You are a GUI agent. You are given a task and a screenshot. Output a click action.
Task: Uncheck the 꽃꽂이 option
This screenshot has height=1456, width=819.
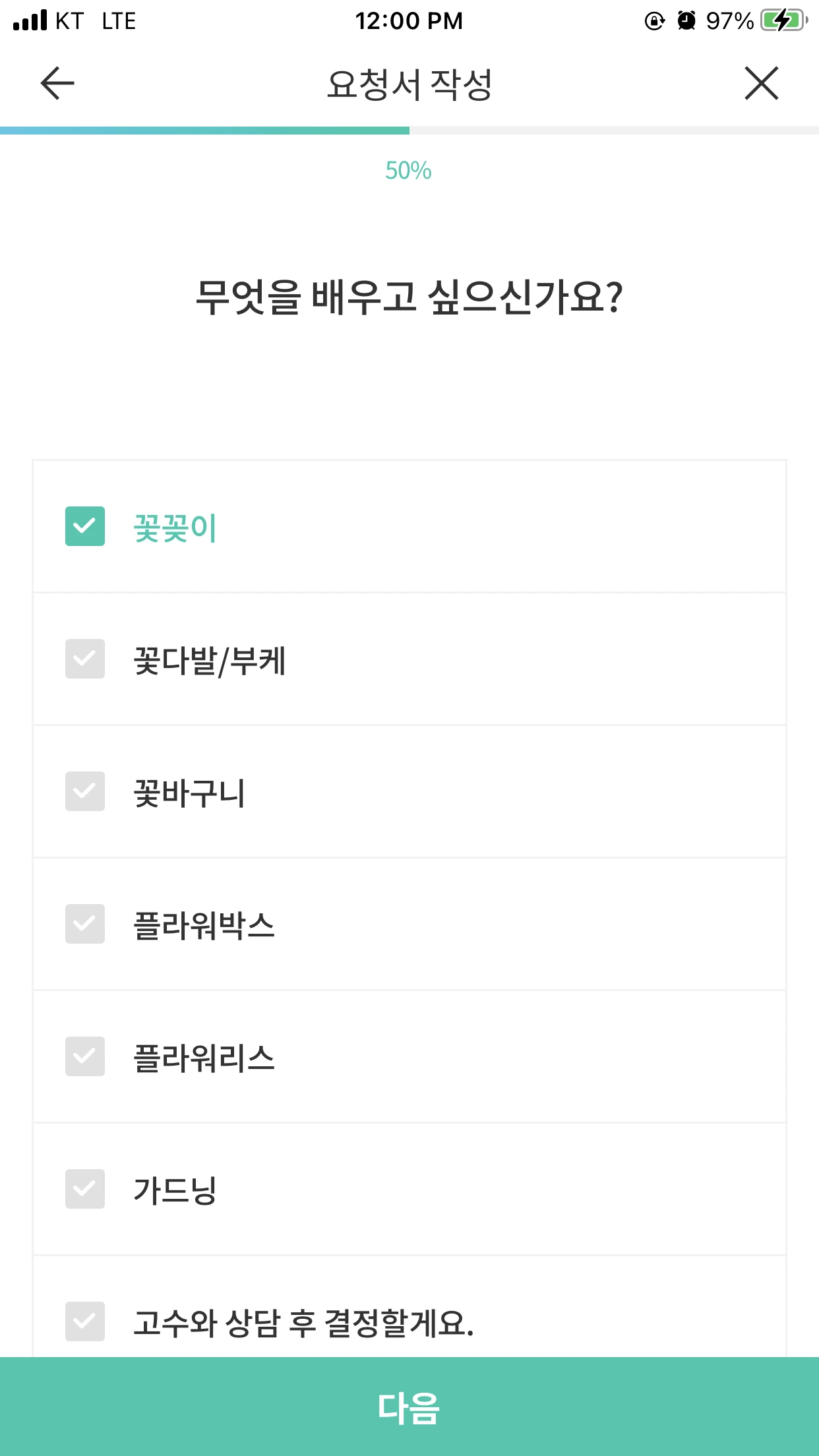click(x=84, y=526)
